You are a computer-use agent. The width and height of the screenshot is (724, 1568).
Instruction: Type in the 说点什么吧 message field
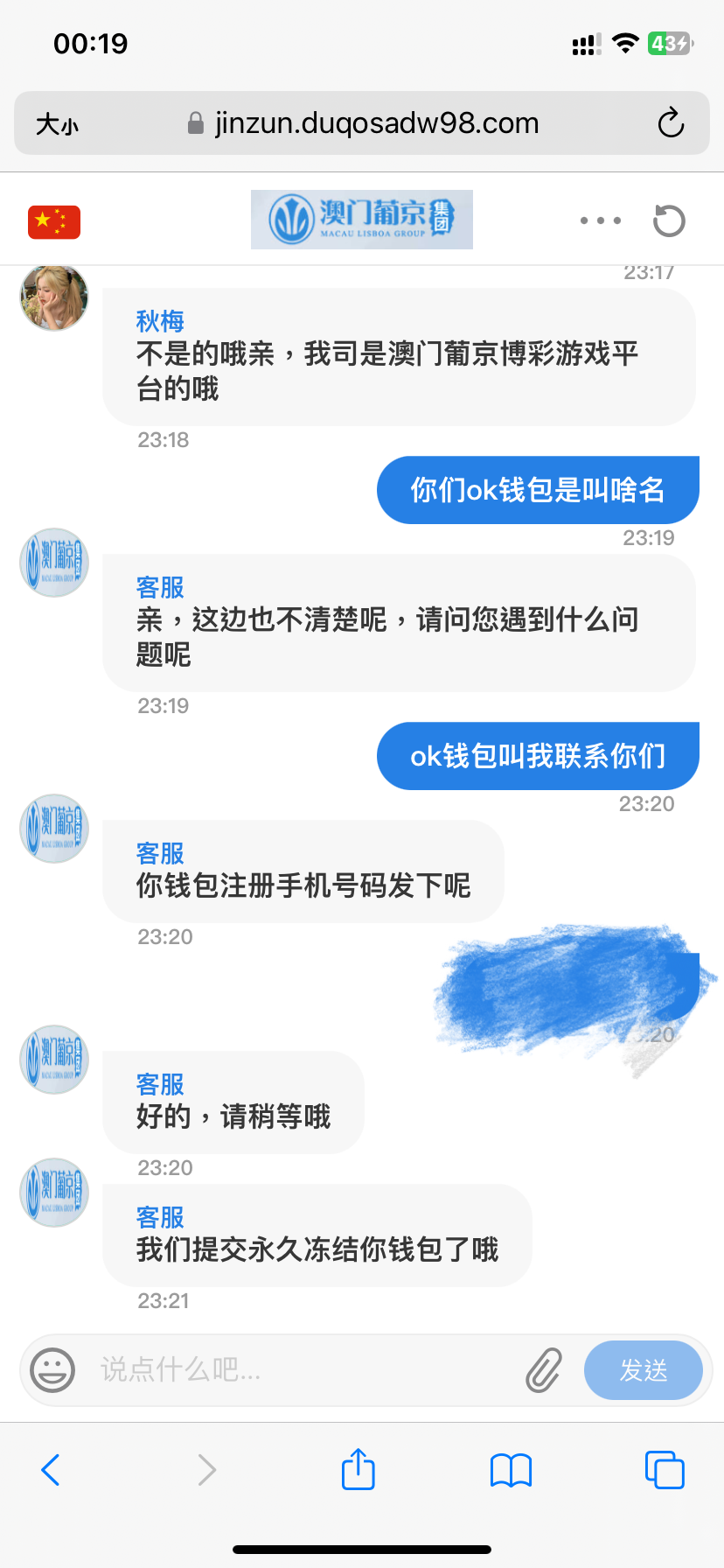coord(297,1369)
